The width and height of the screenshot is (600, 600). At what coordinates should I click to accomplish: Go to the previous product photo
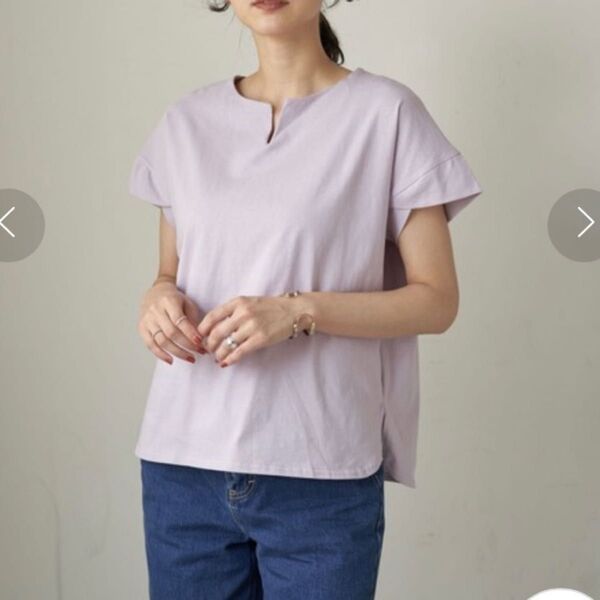coord(12,224)
